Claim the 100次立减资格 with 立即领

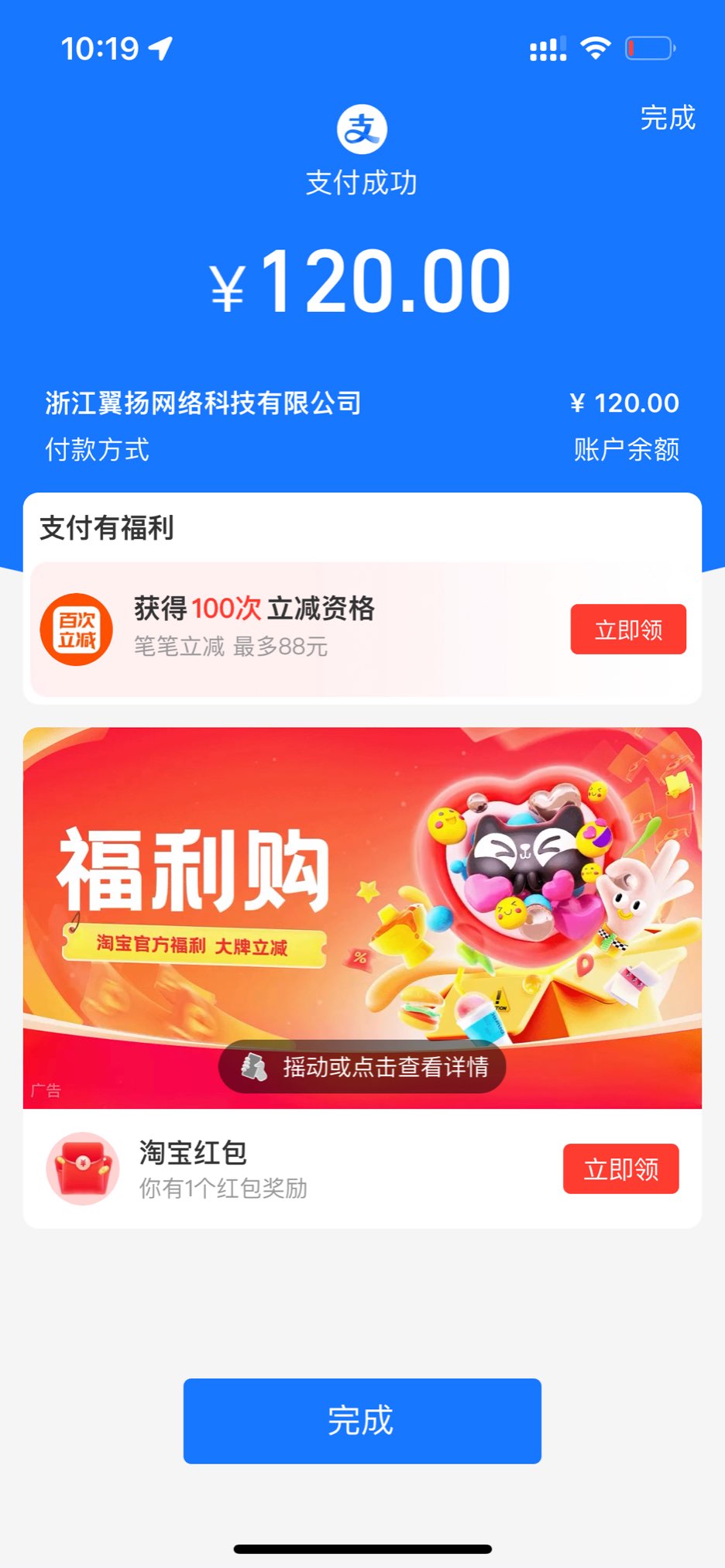(x=627, y=630)
